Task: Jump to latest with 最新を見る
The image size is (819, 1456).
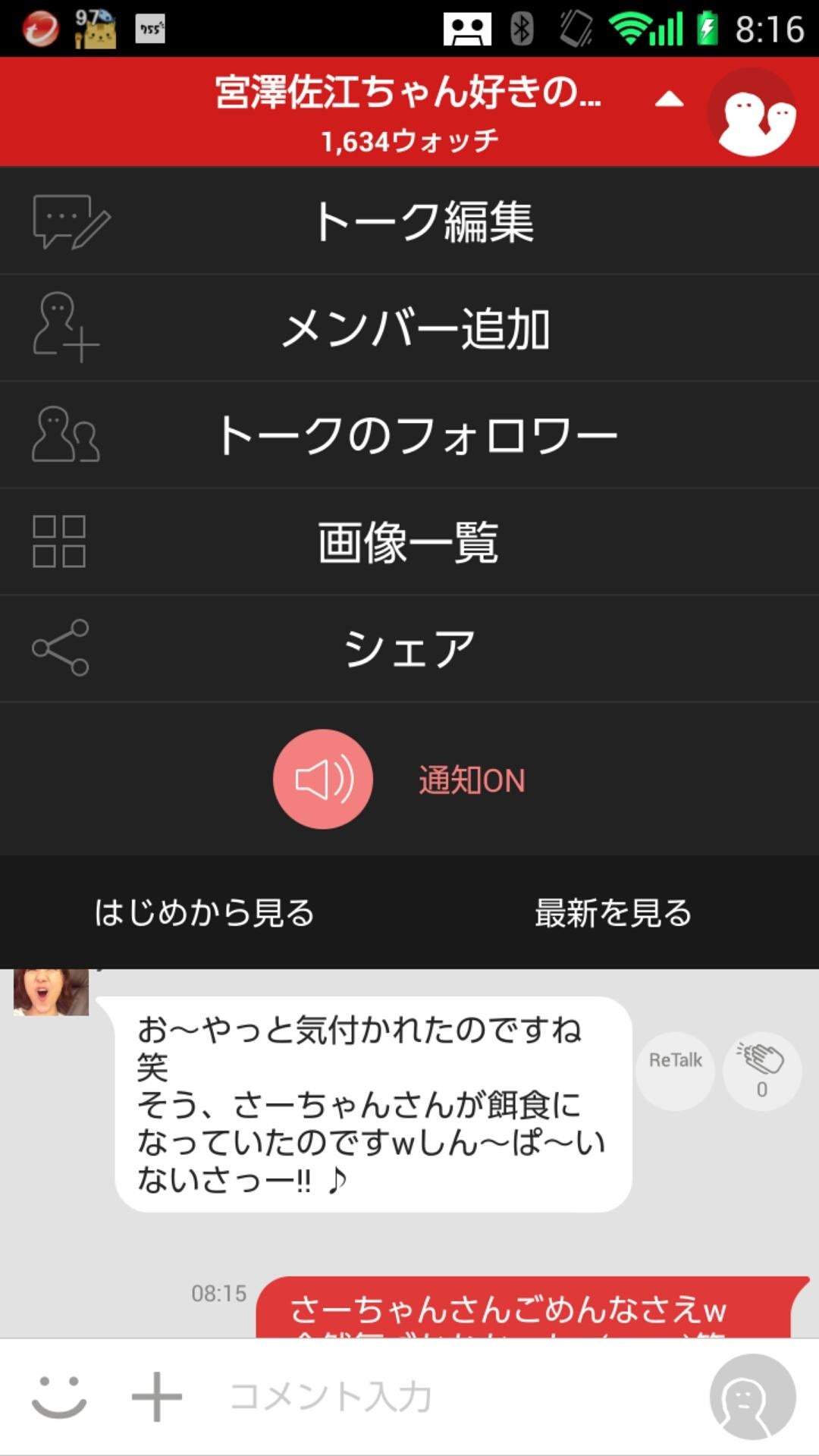Action: (x=613, y=912)
